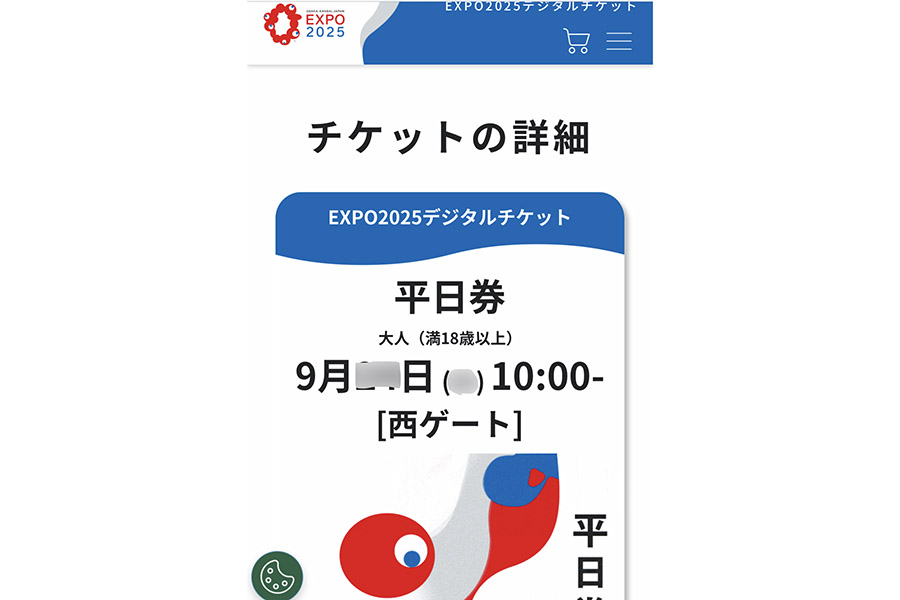Screen dimensions: 900x600
Task: Open the shopping cart
Action: (577, 41)
